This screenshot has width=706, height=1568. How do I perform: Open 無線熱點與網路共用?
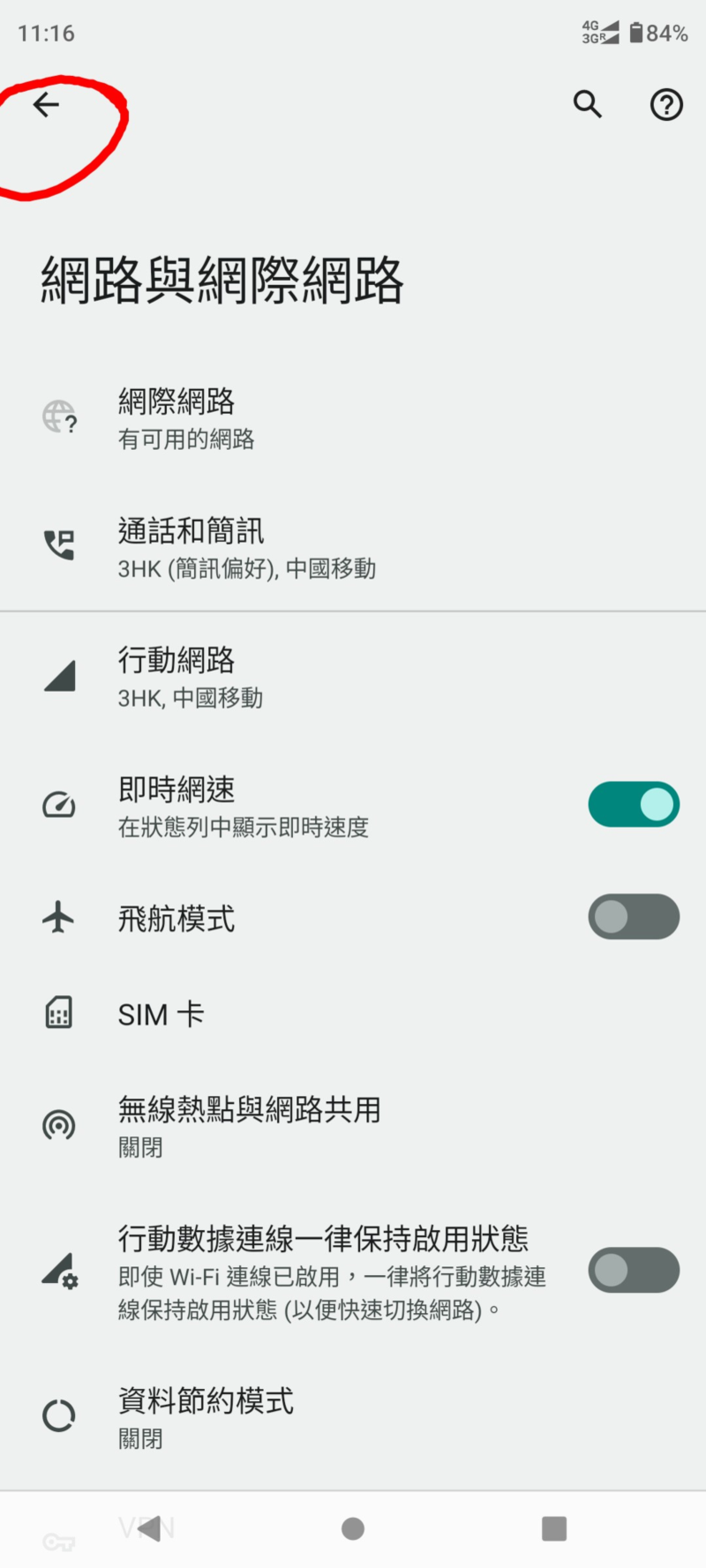point(353,1125)
